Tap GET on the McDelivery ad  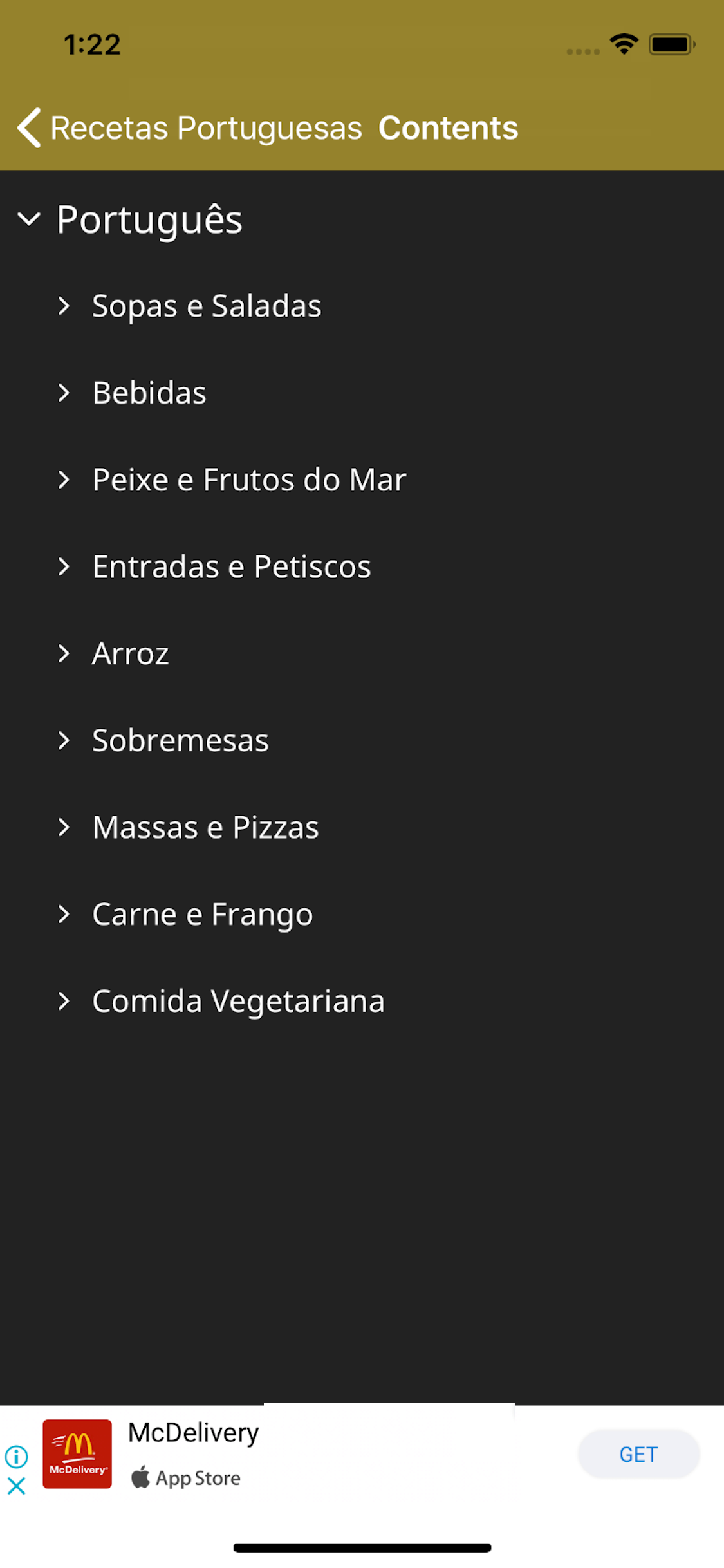click(638, 1454)
